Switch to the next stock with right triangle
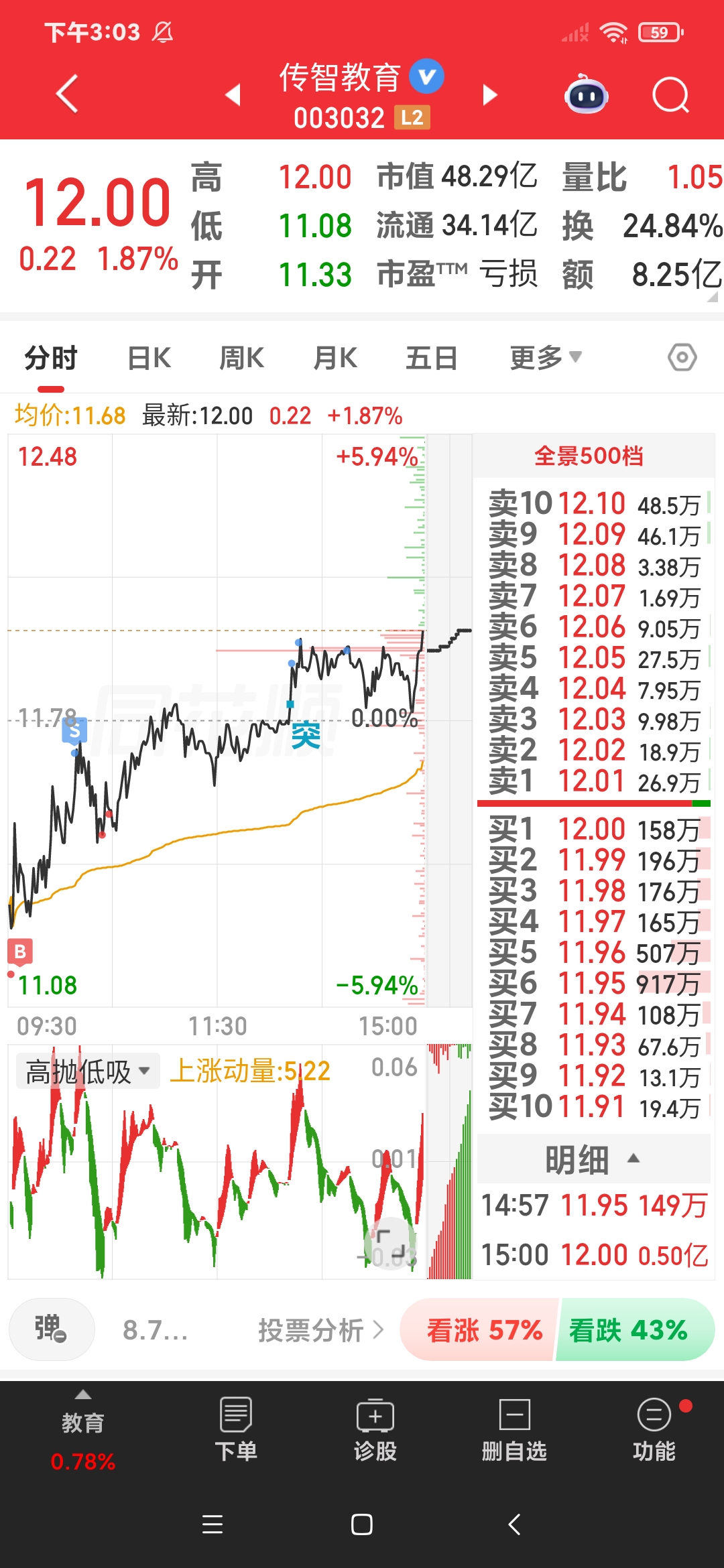This screenshot has width=724, height=1568. [x=490, y=94]
